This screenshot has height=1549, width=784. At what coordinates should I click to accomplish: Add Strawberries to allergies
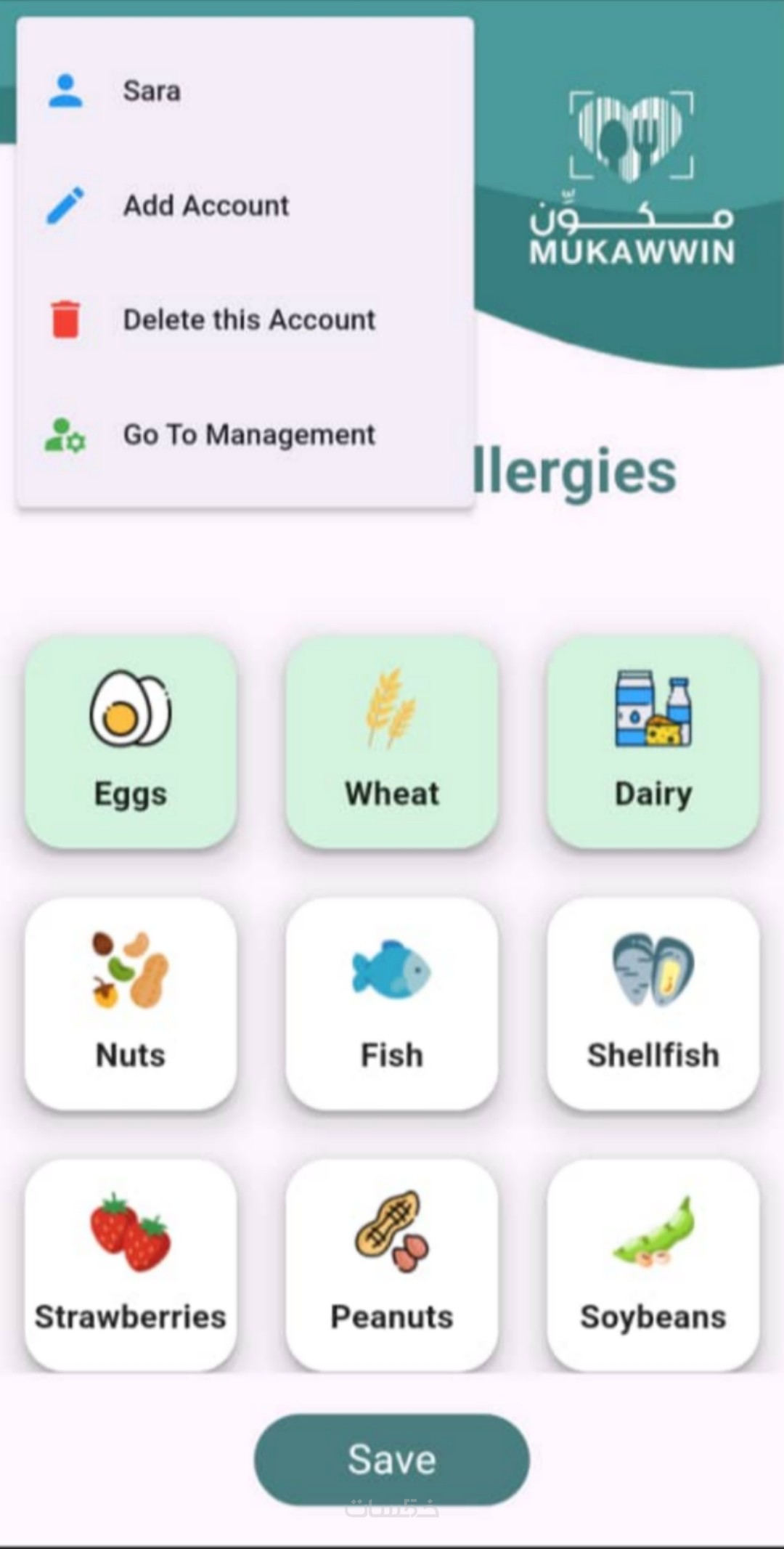pyautogui.click(x=131, y=1264)
